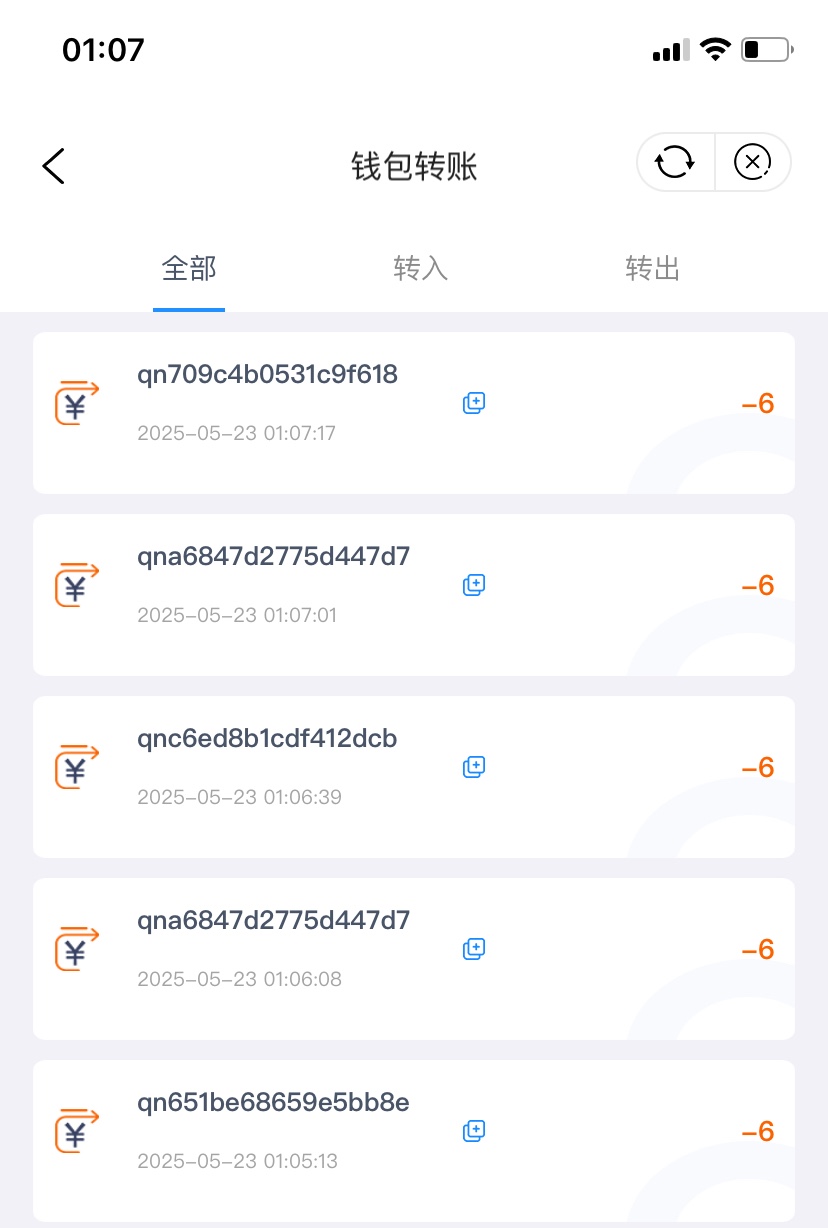Copy the address from the 01:06:08 transfer
This screenshot has height=1228, width=828.
tap(474, 949)
